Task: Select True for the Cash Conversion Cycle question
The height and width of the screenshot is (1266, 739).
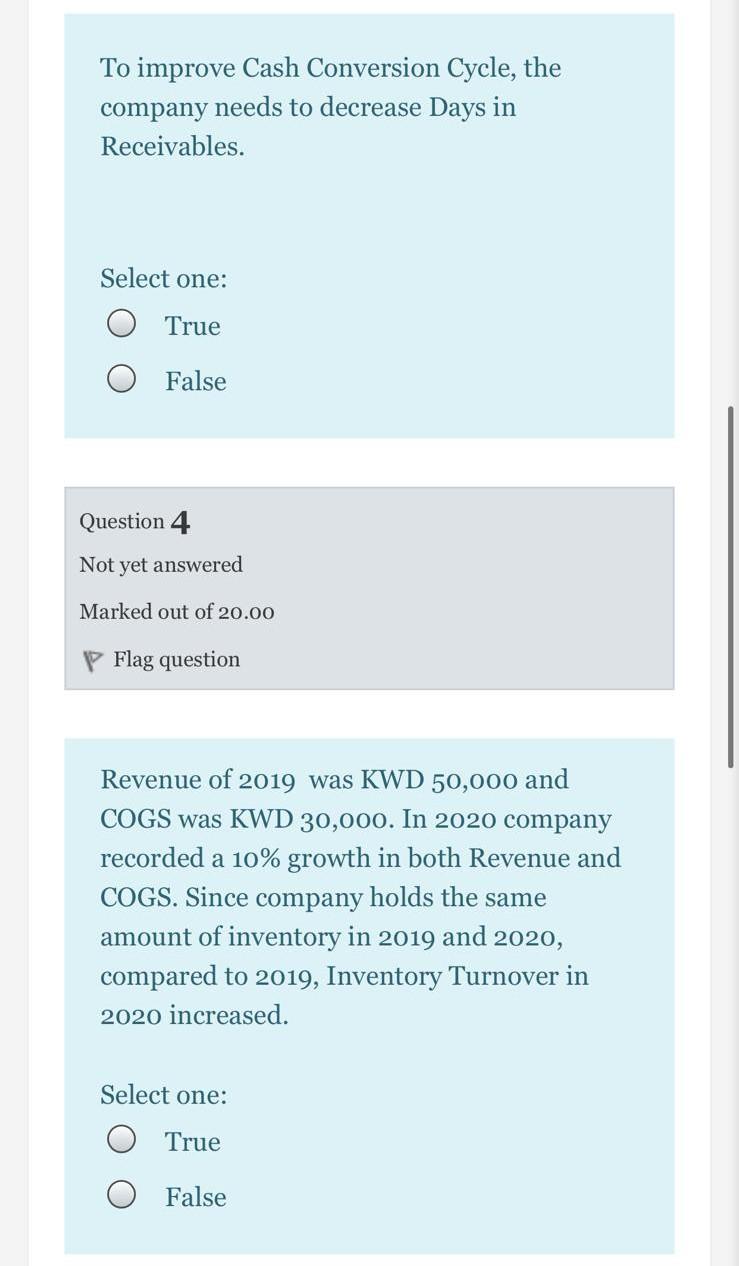Action: (122, 325)
